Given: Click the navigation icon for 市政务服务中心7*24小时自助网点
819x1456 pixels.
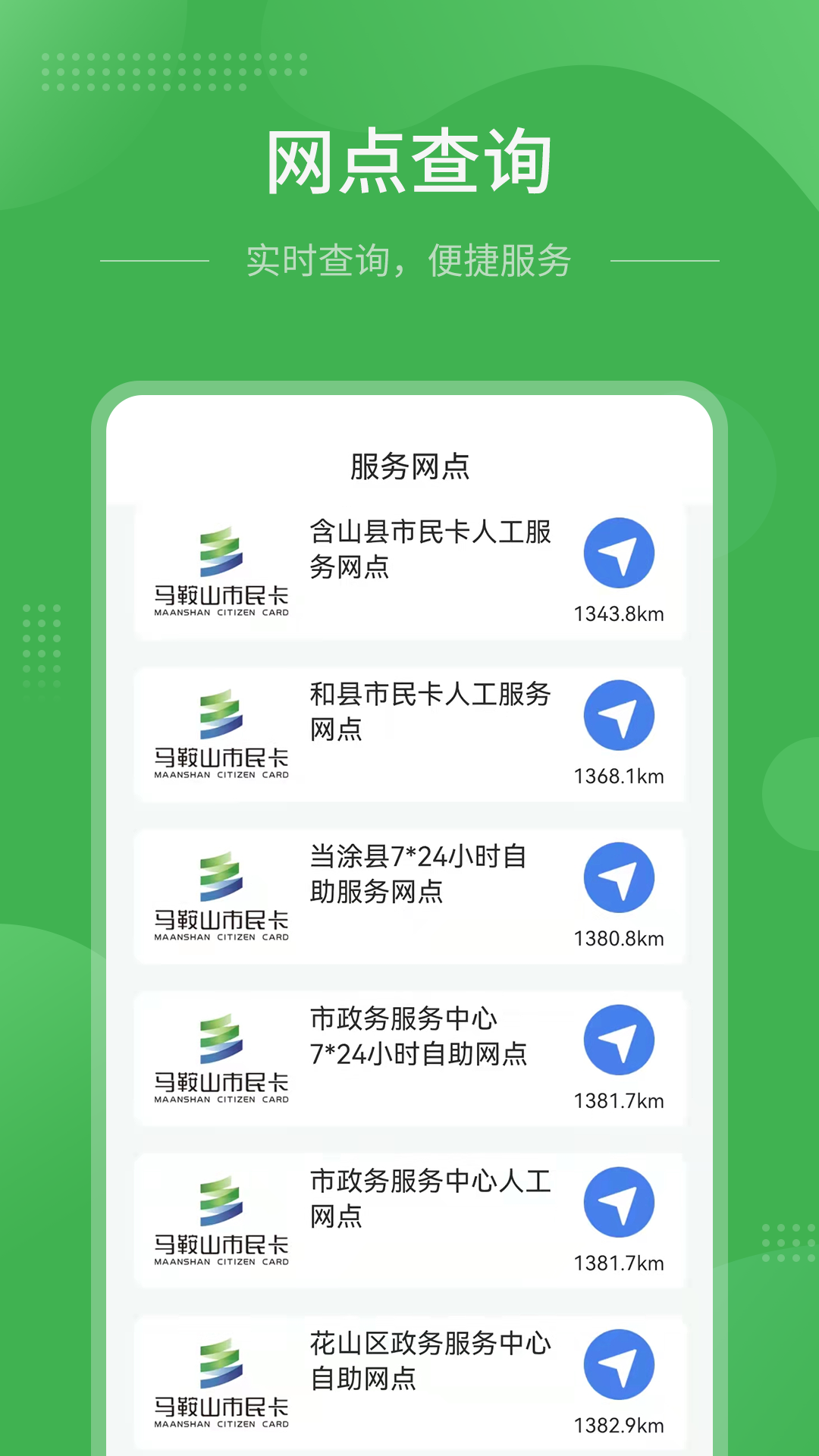Looking at the screenshot, I should point(620,1040).
